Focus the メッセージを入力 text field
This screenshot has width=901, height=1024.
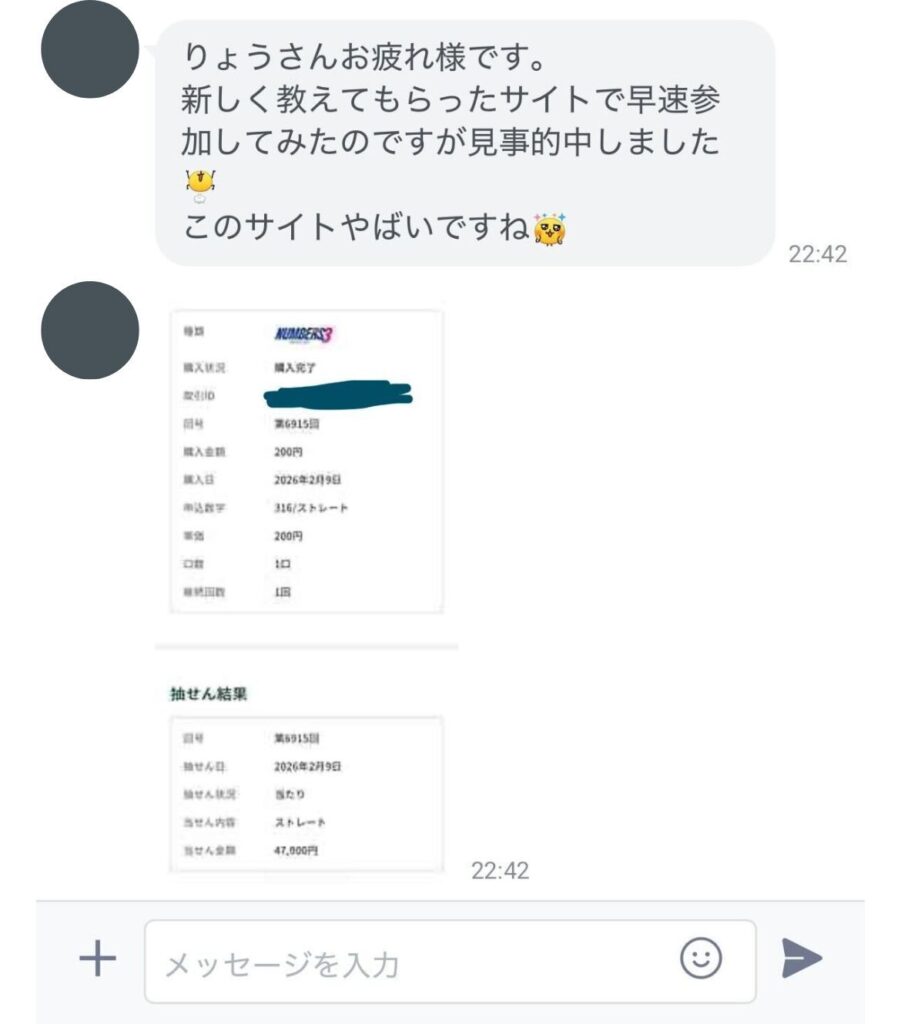click(410, 962)
